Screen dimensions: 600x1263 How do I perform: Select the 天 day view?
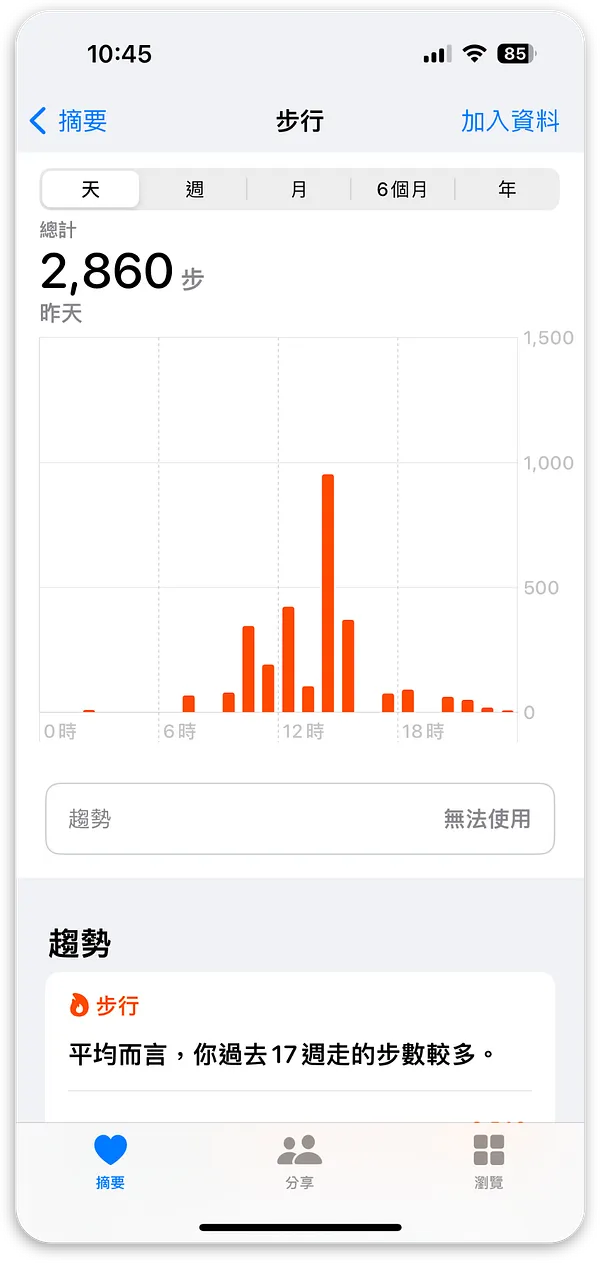[x=91, y=189]
